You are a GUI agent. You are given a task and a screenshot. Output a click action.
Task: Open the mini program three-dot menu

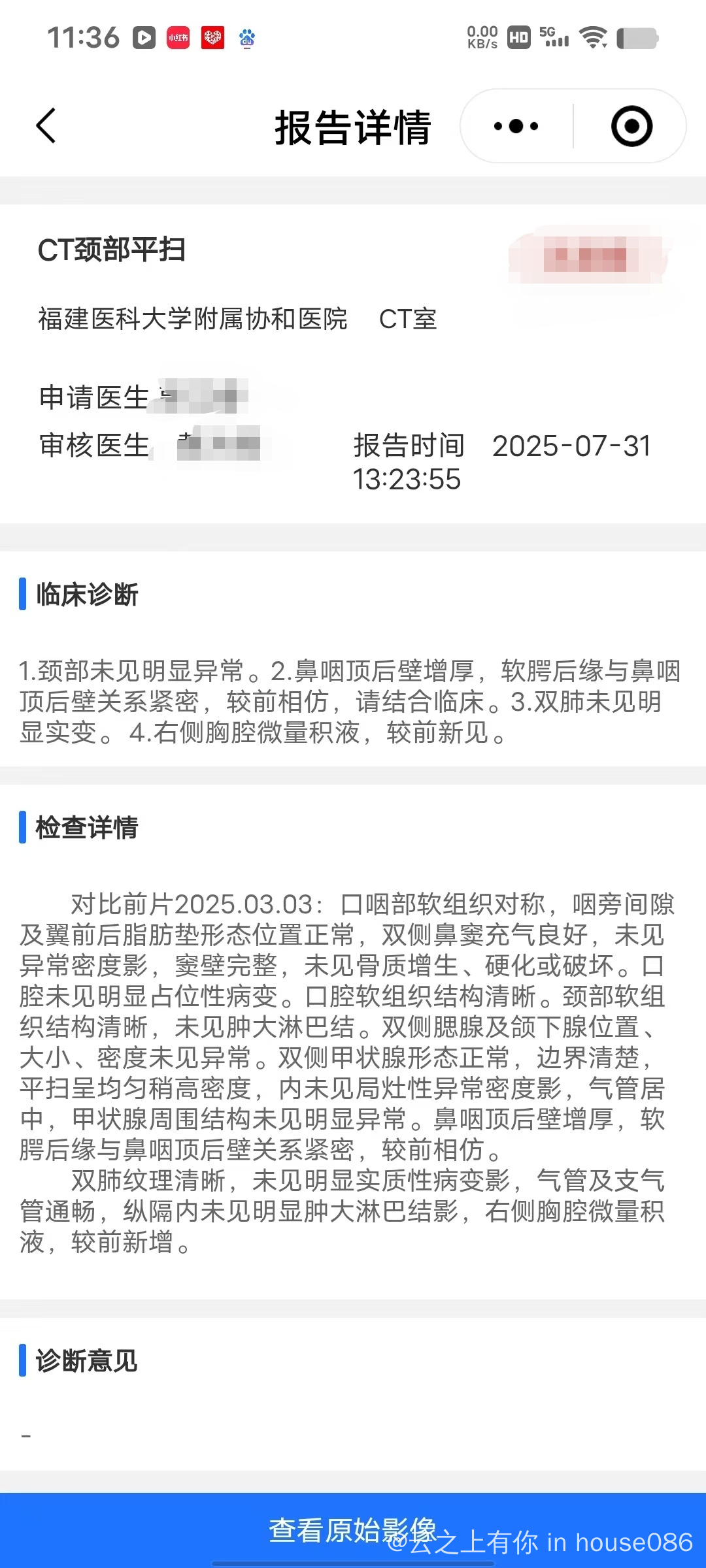tap(516, 125)
